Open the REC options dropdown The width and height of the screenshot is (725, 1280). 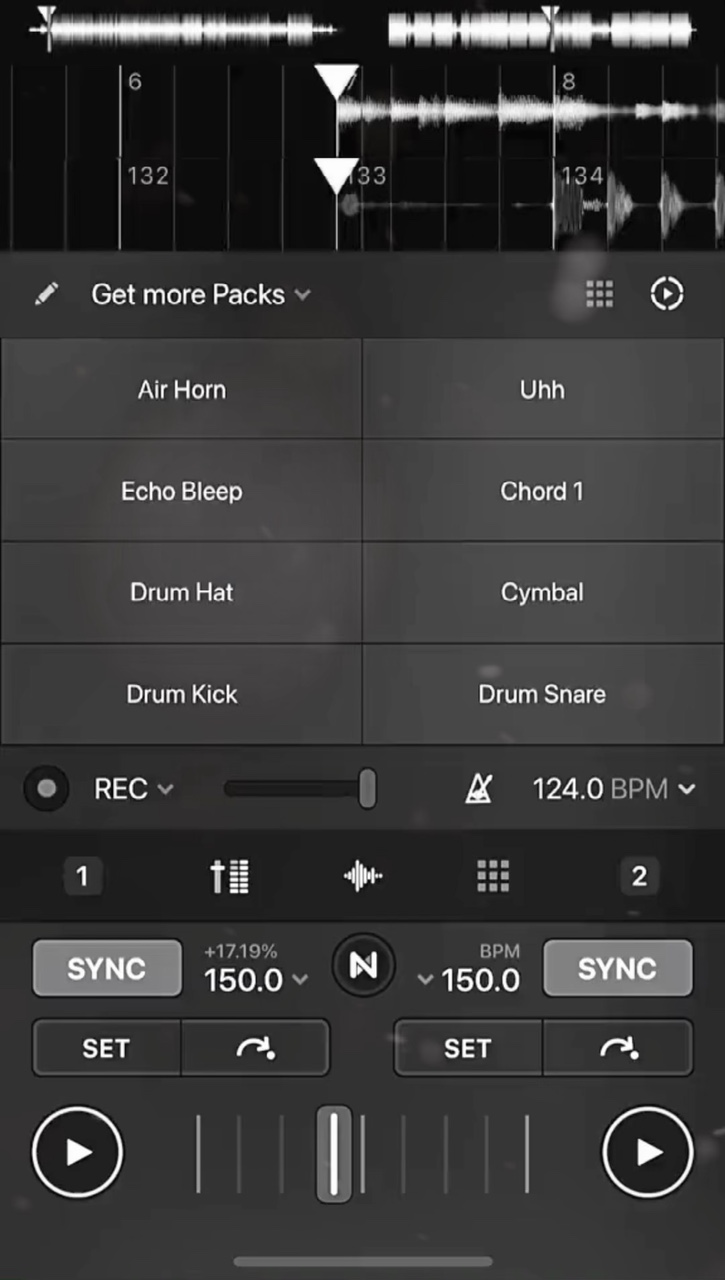click(134, 789)
